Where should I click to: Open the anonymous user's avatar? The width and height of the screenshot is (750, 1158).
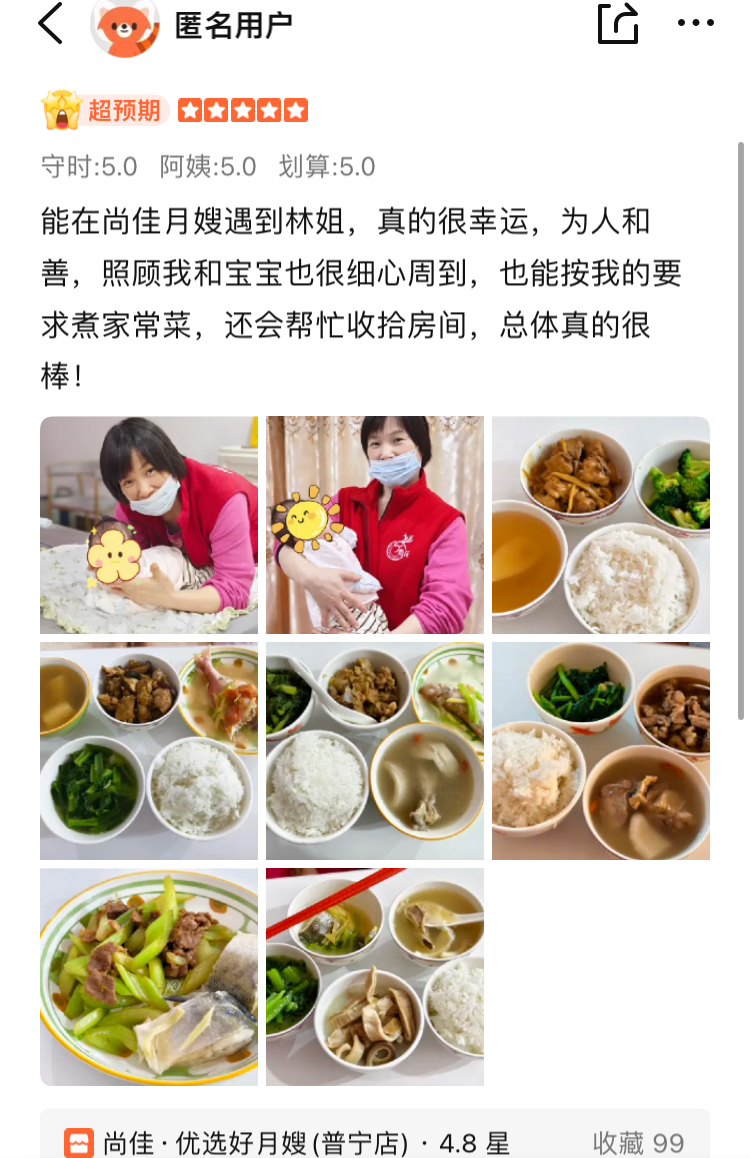[x=125, y=25]
